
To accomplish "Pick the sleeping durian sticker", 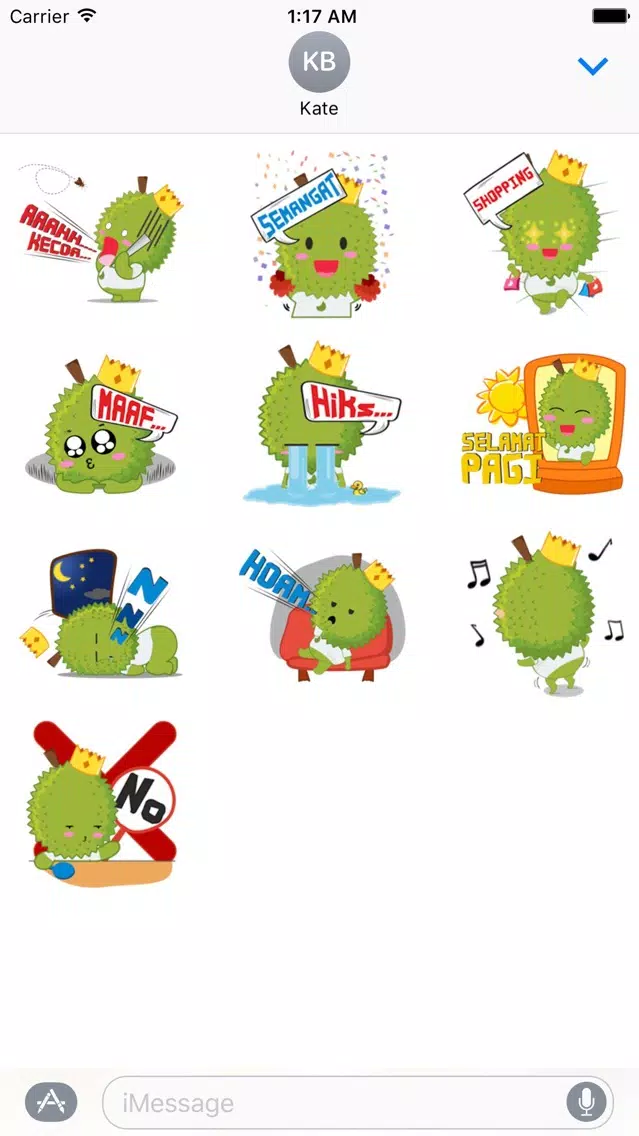I will (102, 611).
